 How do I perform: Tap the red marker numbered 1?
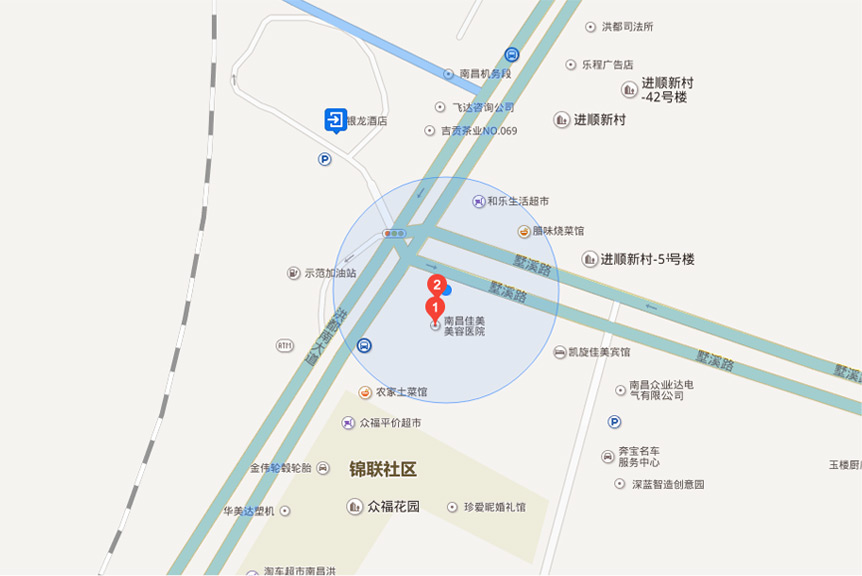(x=435, y=309)
